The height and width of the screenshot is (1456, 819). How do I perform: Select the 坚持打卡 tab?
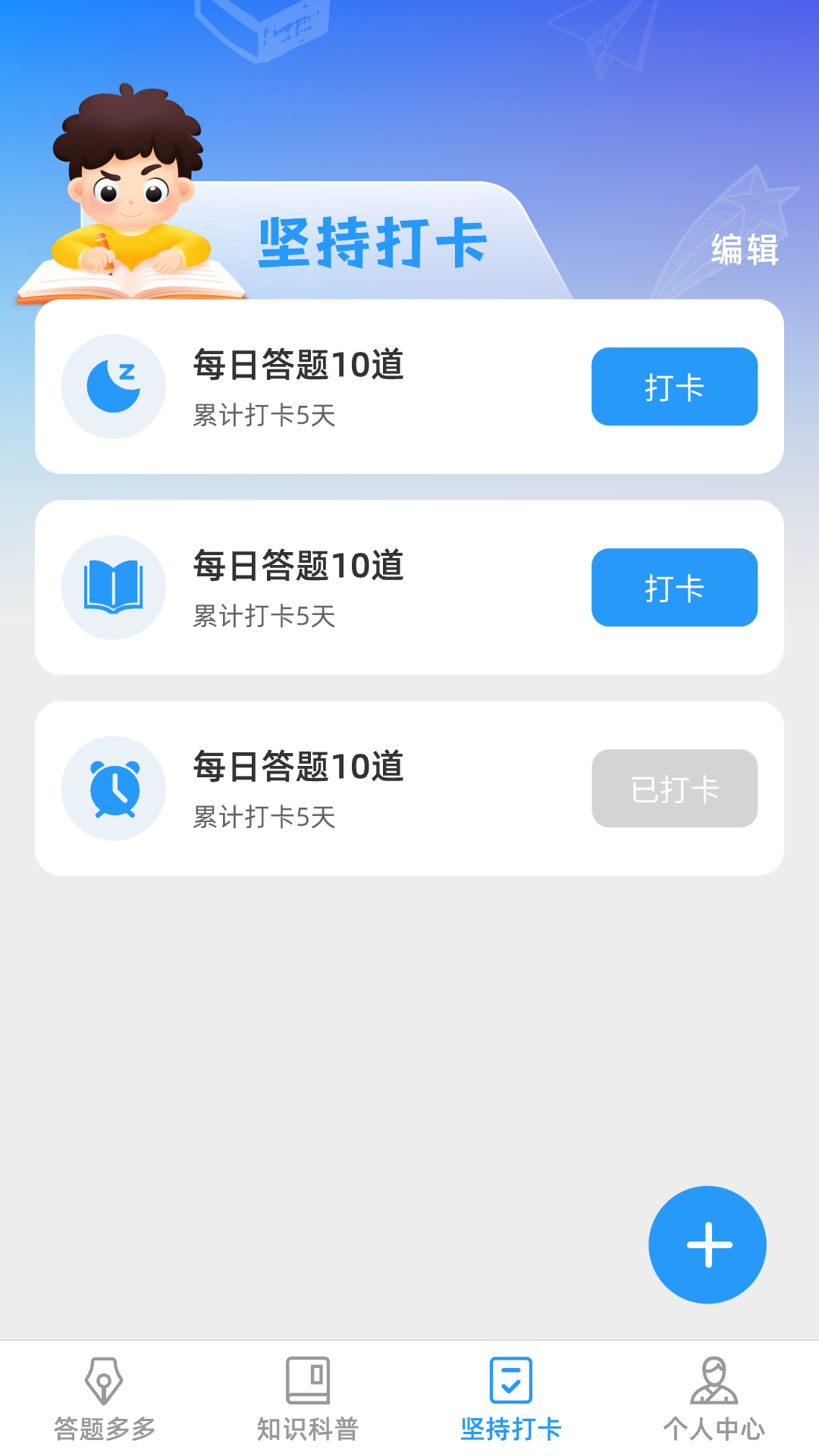pyautogui.click(x=512, y=1426)
